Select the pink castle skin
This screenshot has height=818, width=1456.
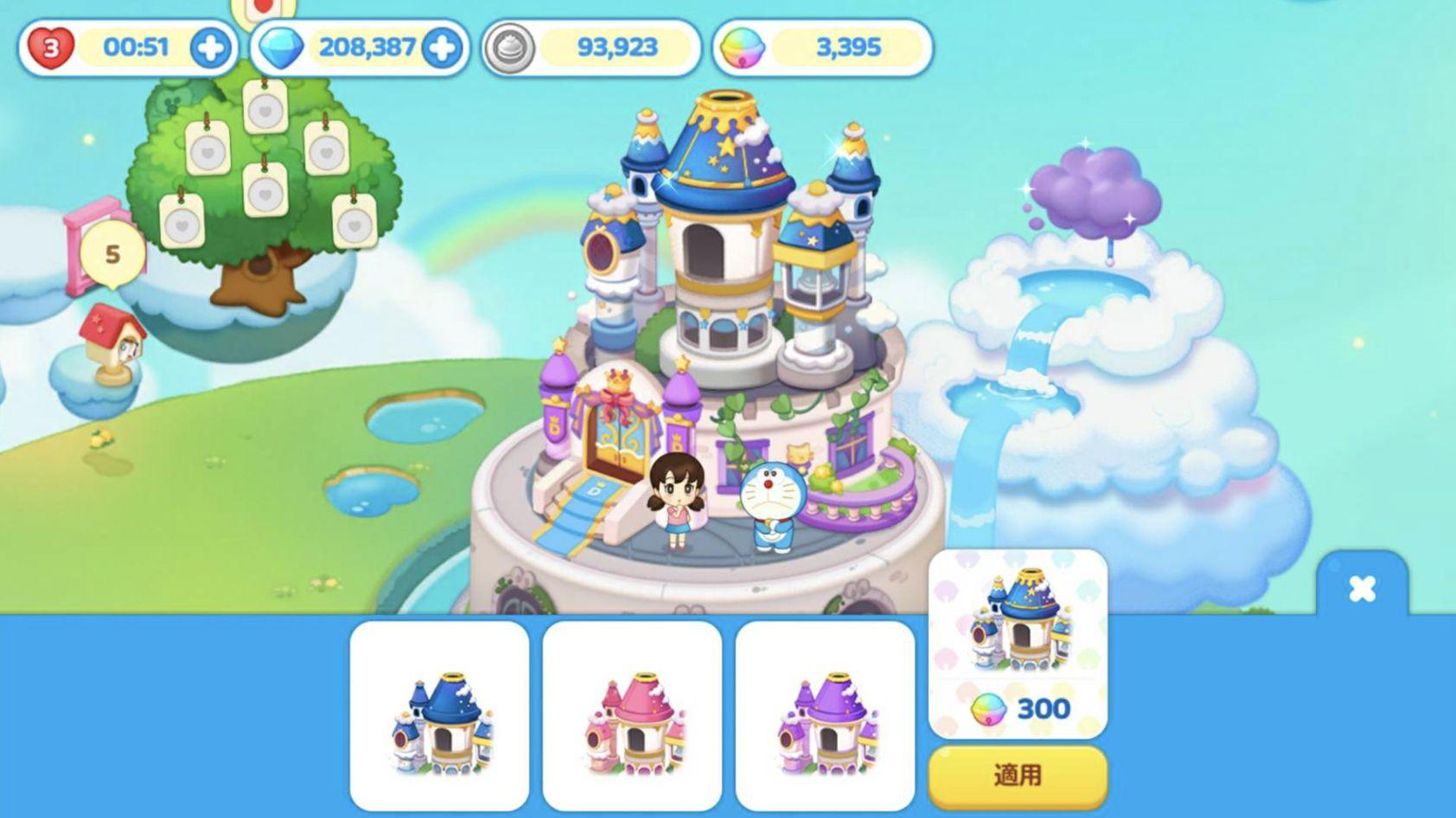coord(632,716)
